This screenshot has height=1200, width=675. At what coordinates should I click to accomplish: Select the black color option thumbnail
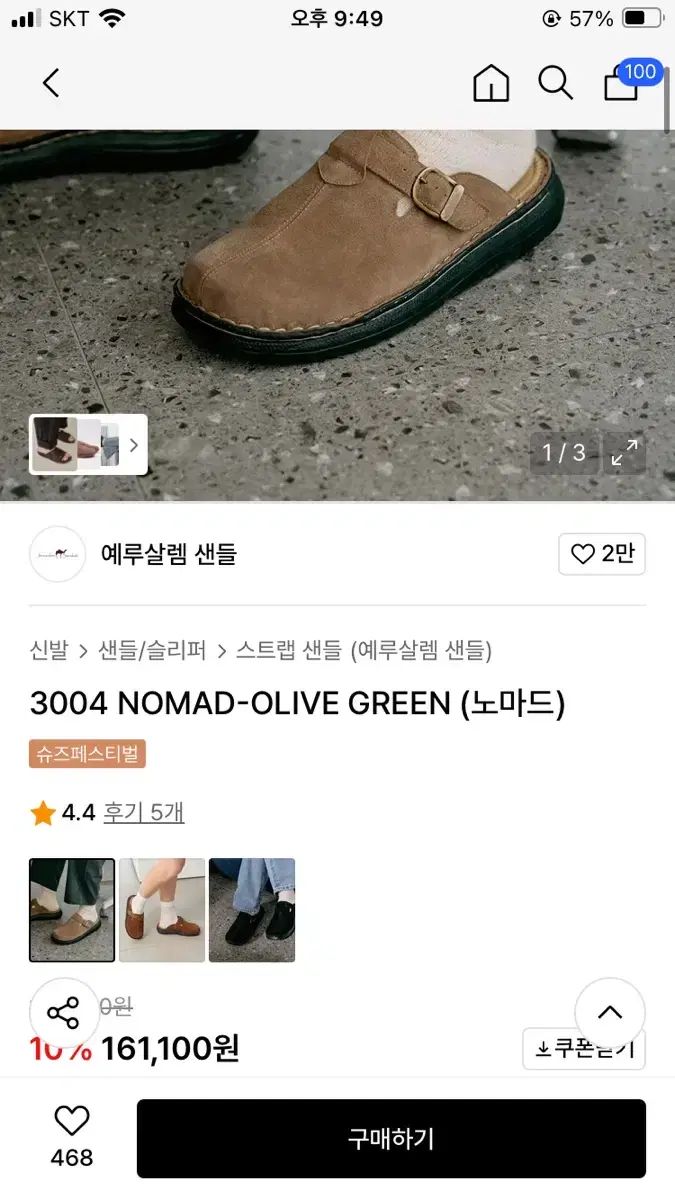[x=252, y=910]
